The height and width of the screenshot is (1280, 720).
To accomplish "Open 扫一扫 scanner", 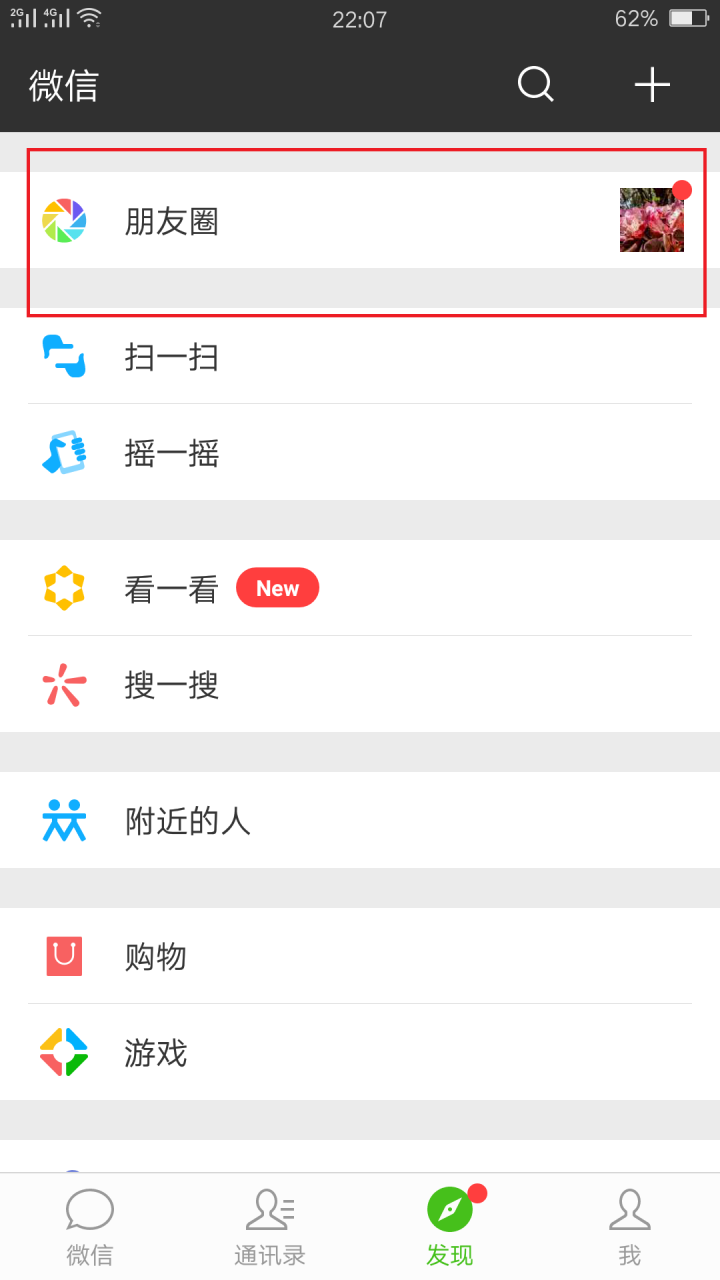I will (x=360, y=356).
